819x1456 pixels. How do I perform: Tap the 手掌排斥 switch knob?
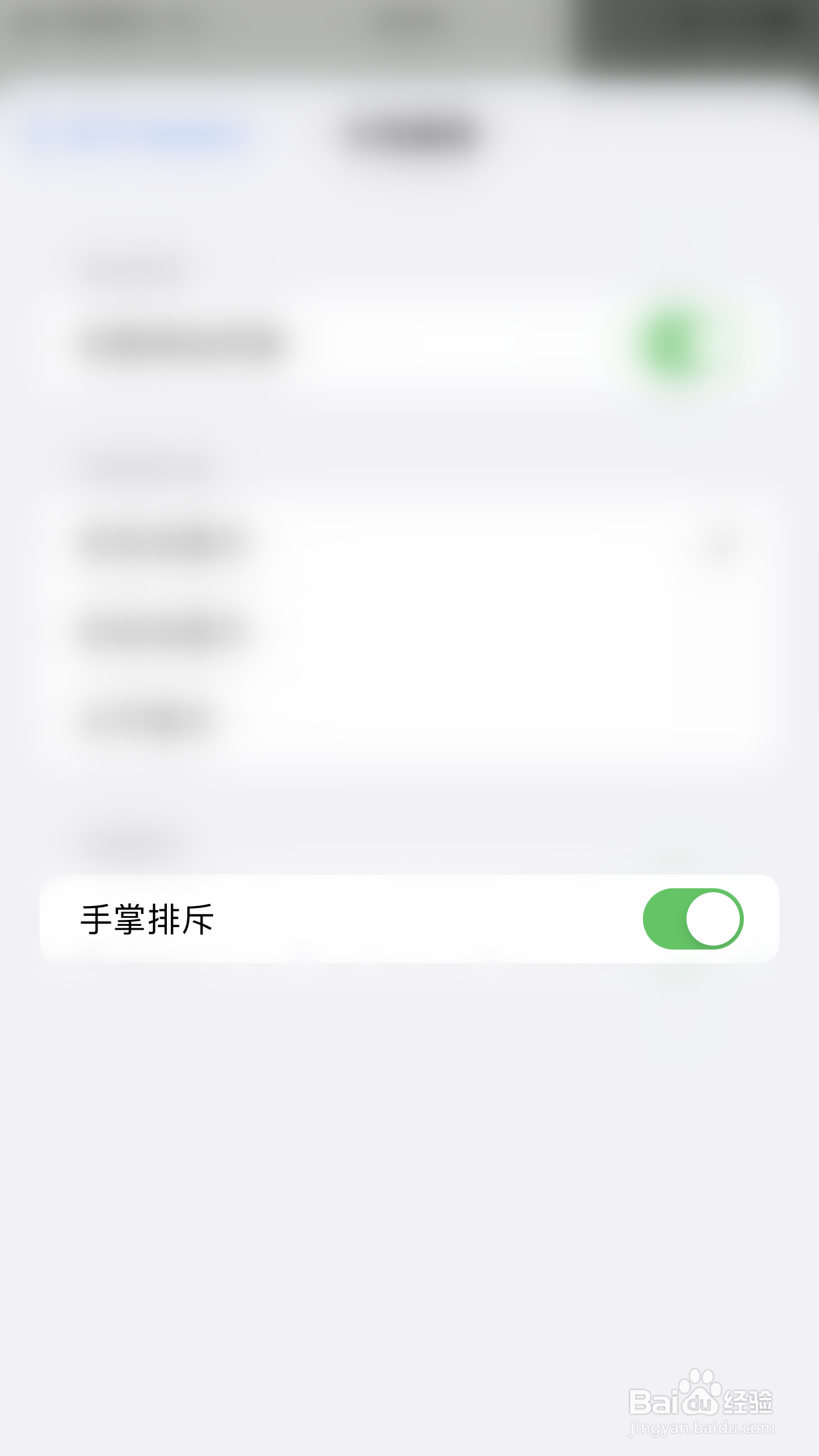click(712, 919)
